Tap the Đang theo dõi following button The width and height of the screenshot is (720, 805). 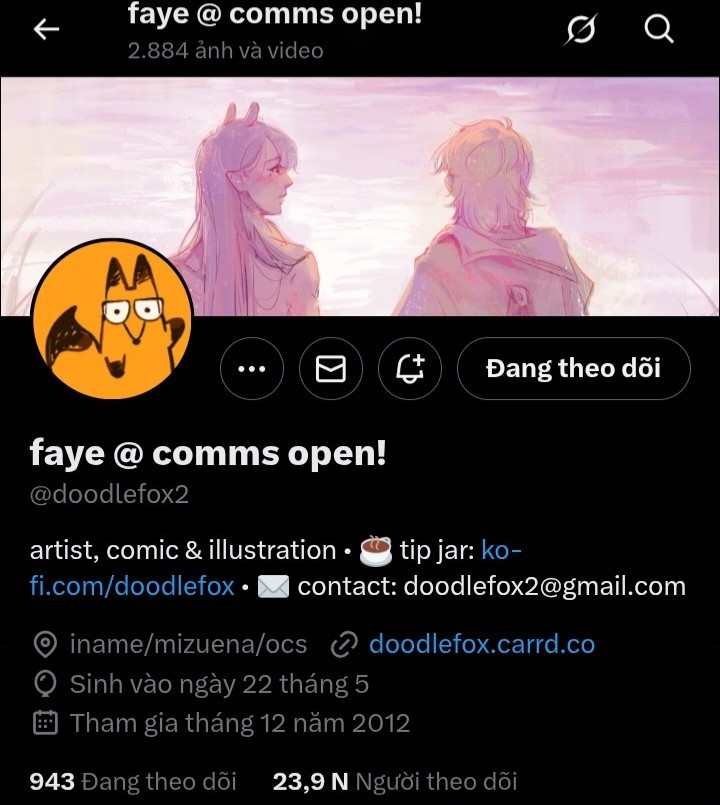573,369
